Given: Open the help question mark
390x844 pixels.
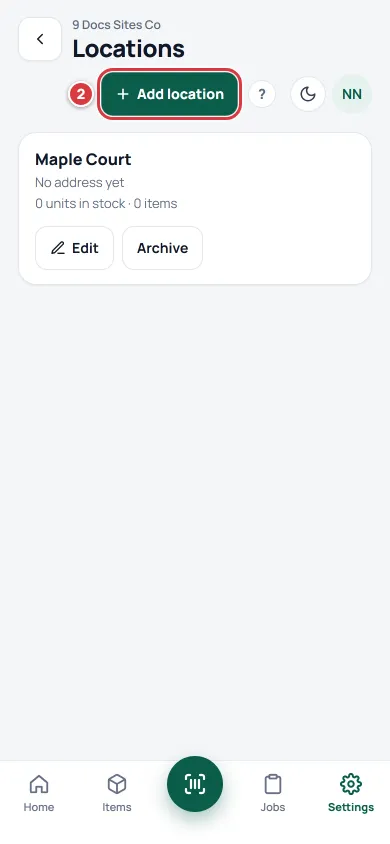Looking at the screenshot, I should (x=262, y=94).
